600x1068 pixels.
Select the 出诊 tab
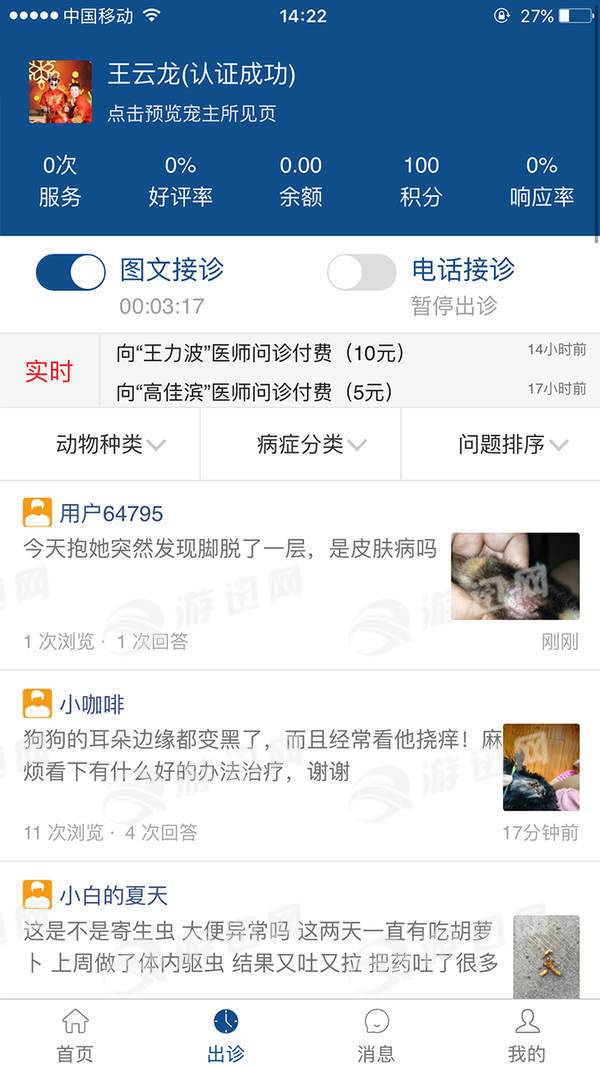click(226, 1035)
